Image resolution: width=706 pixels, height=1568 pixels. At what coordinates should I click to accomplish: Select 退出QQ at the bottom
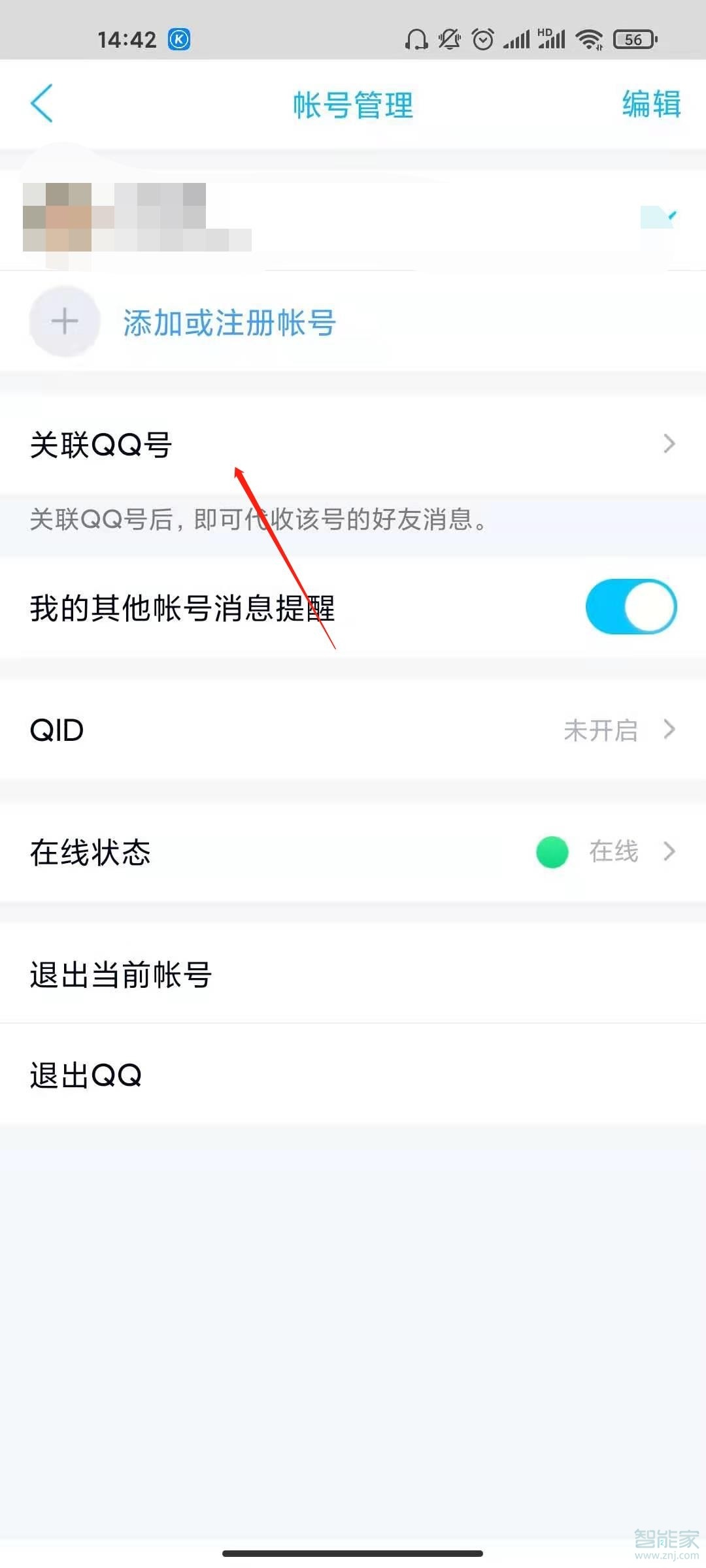point(87,1073)
